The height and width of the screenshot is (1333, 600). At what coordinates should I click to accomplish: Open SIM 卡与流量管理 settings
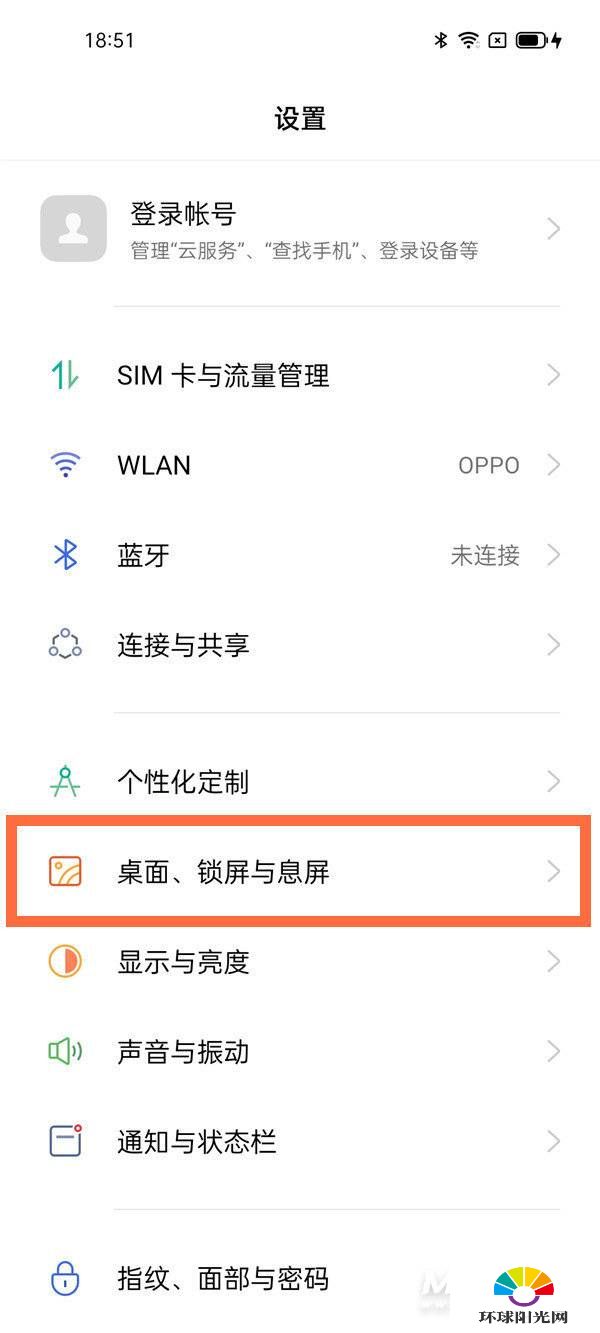pyautogui.click(x=300, y=376)
